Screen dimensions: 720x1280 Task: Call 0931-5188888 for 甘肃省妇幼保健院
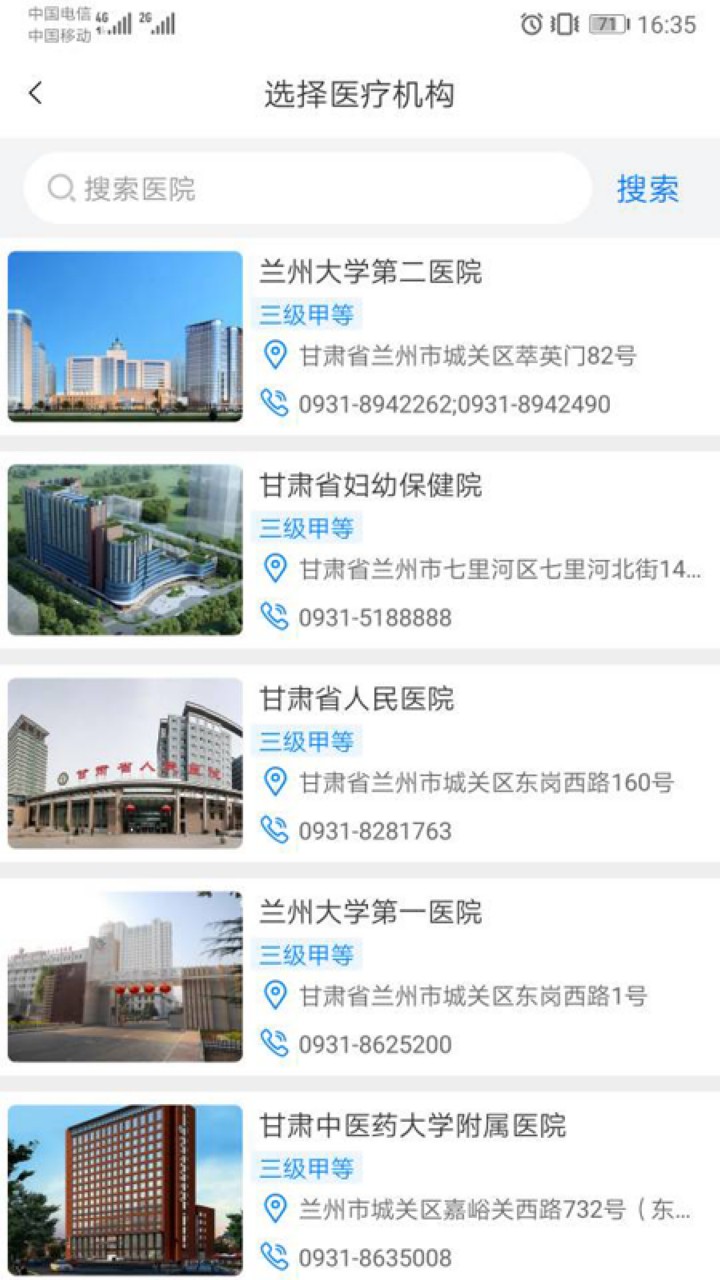(x=370, y=618)
